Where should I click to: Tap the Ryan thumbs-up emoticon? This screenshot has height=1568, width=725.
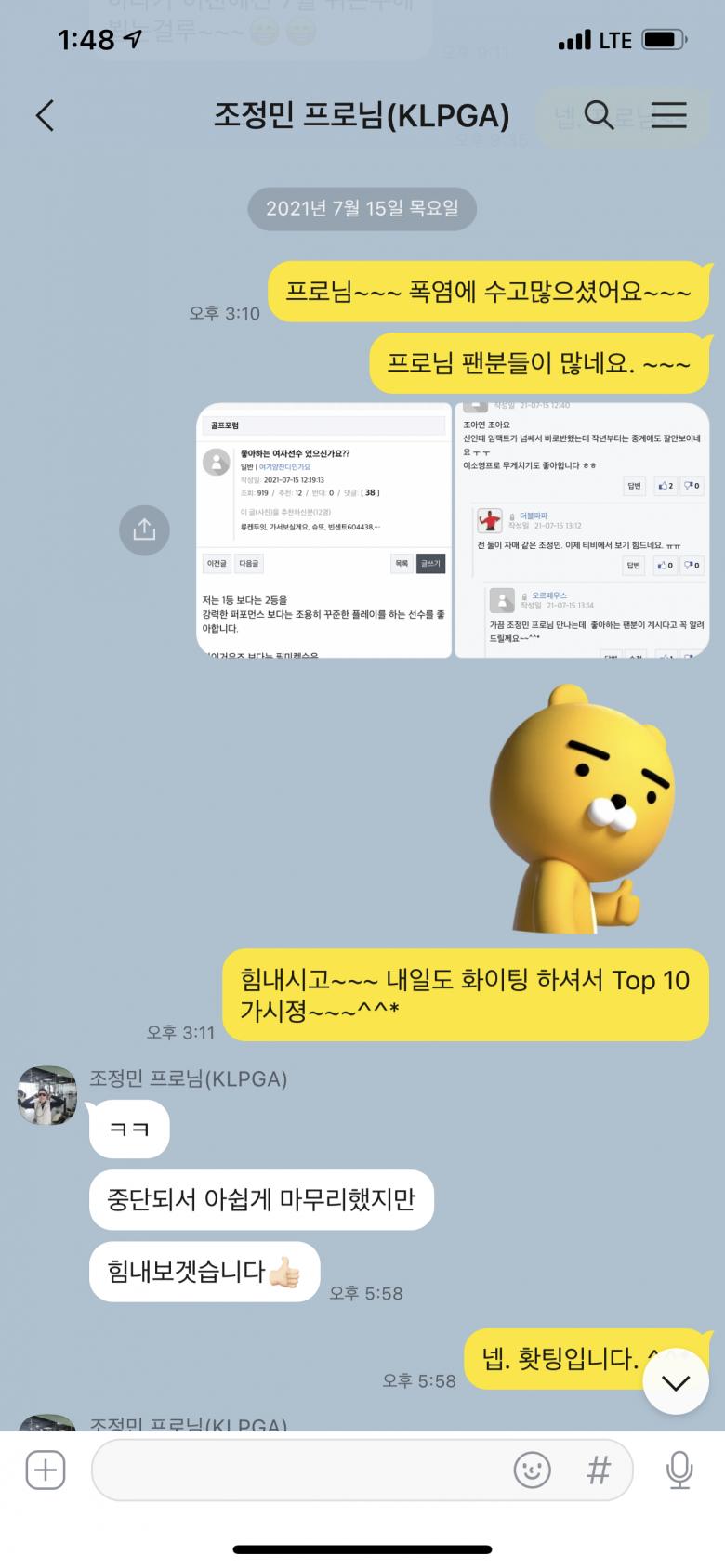(582, 810)
